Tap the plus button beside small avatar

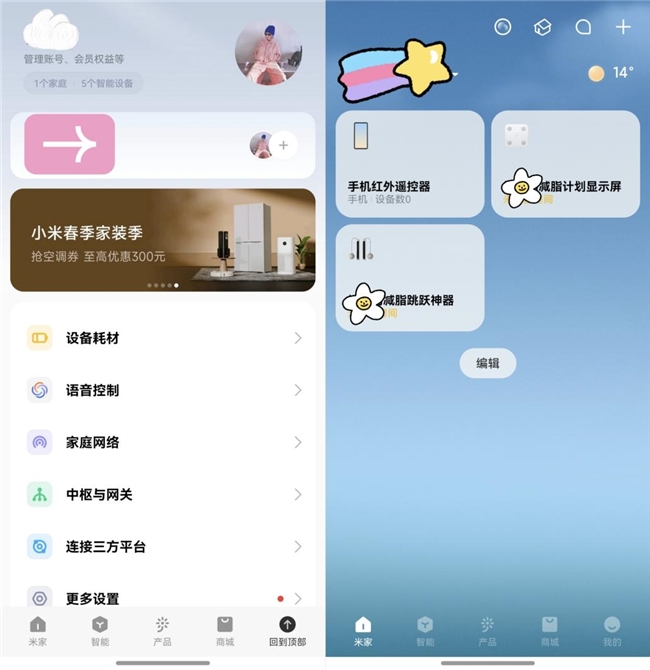[x=283, y=145]
